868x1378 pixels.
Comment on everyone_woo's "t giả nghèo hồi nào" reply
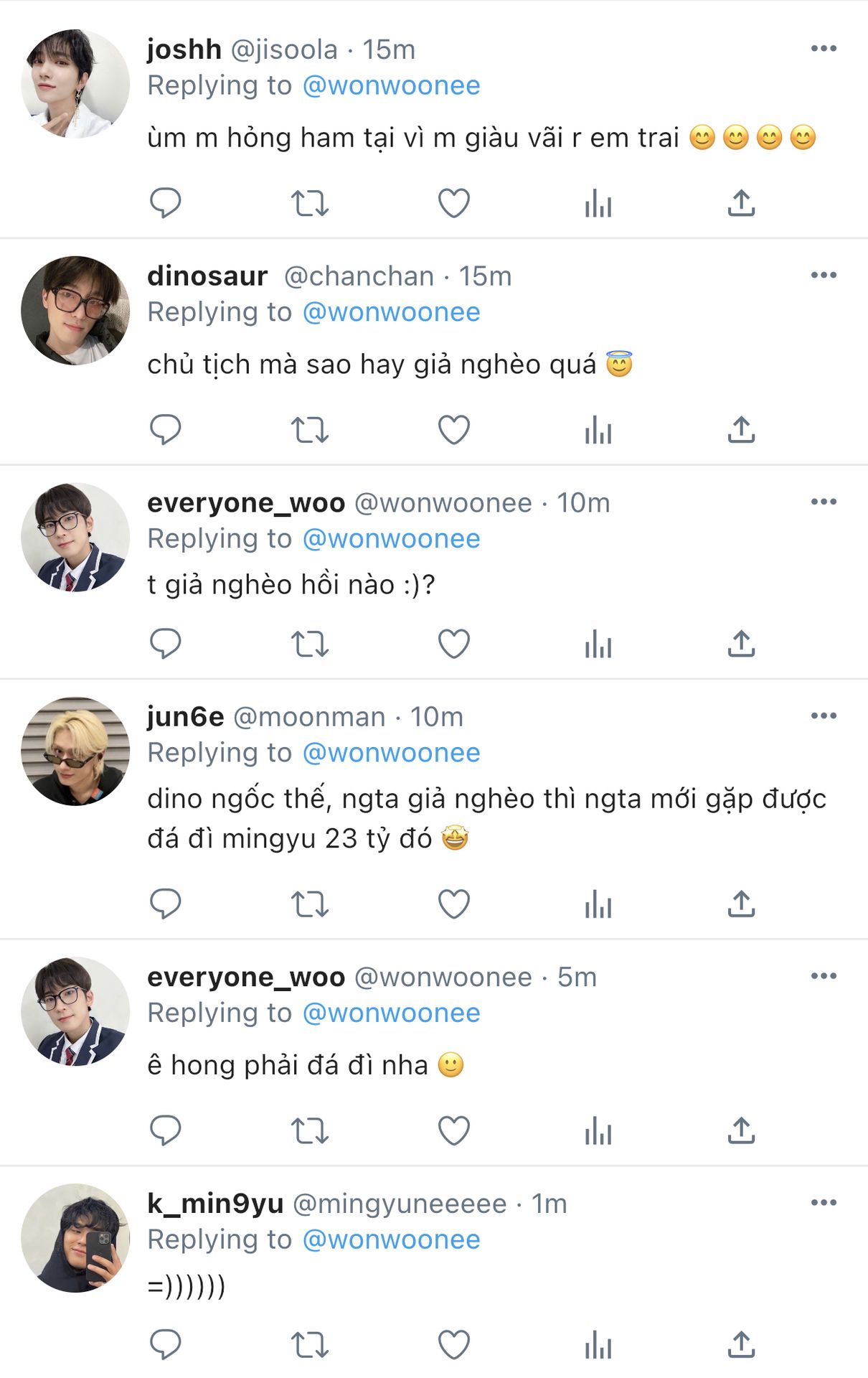tap(165, 644)
